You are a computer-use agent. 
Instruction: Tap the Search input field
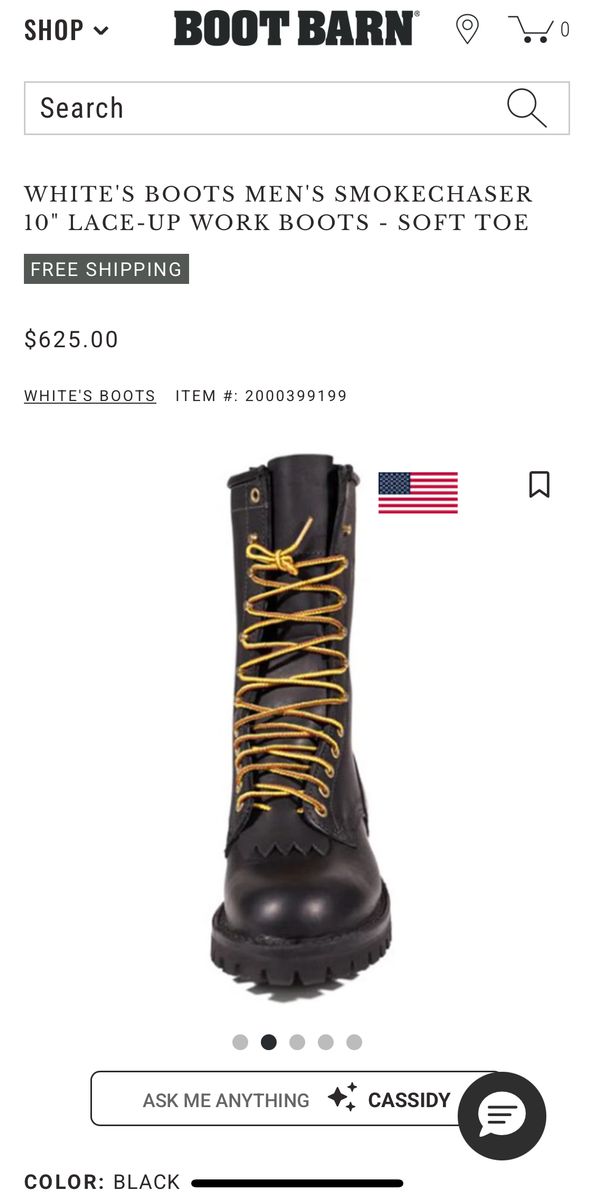click(297, 108)
